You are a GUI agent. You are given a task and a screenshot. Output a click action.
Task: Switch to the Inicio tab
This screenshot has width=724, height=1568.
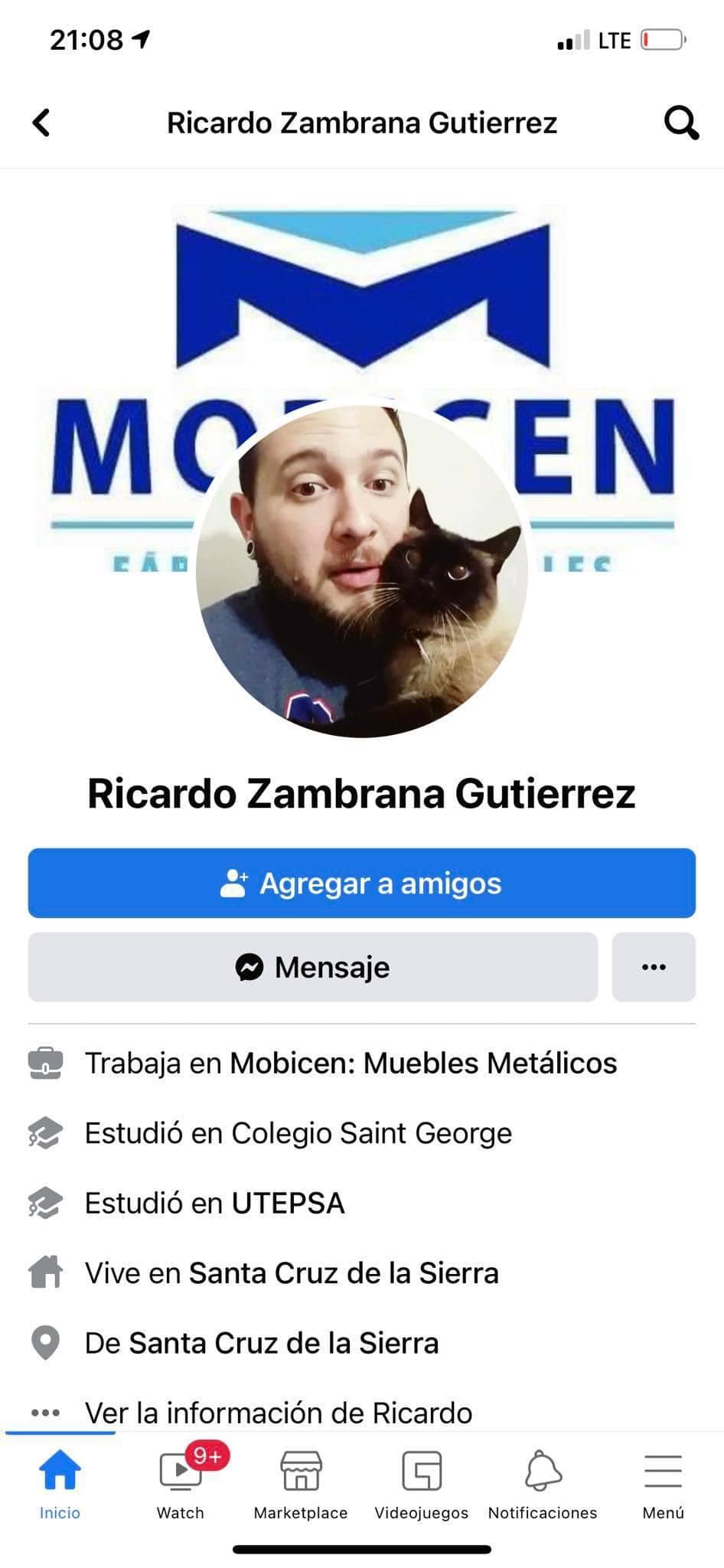[x=60, y=1483]
